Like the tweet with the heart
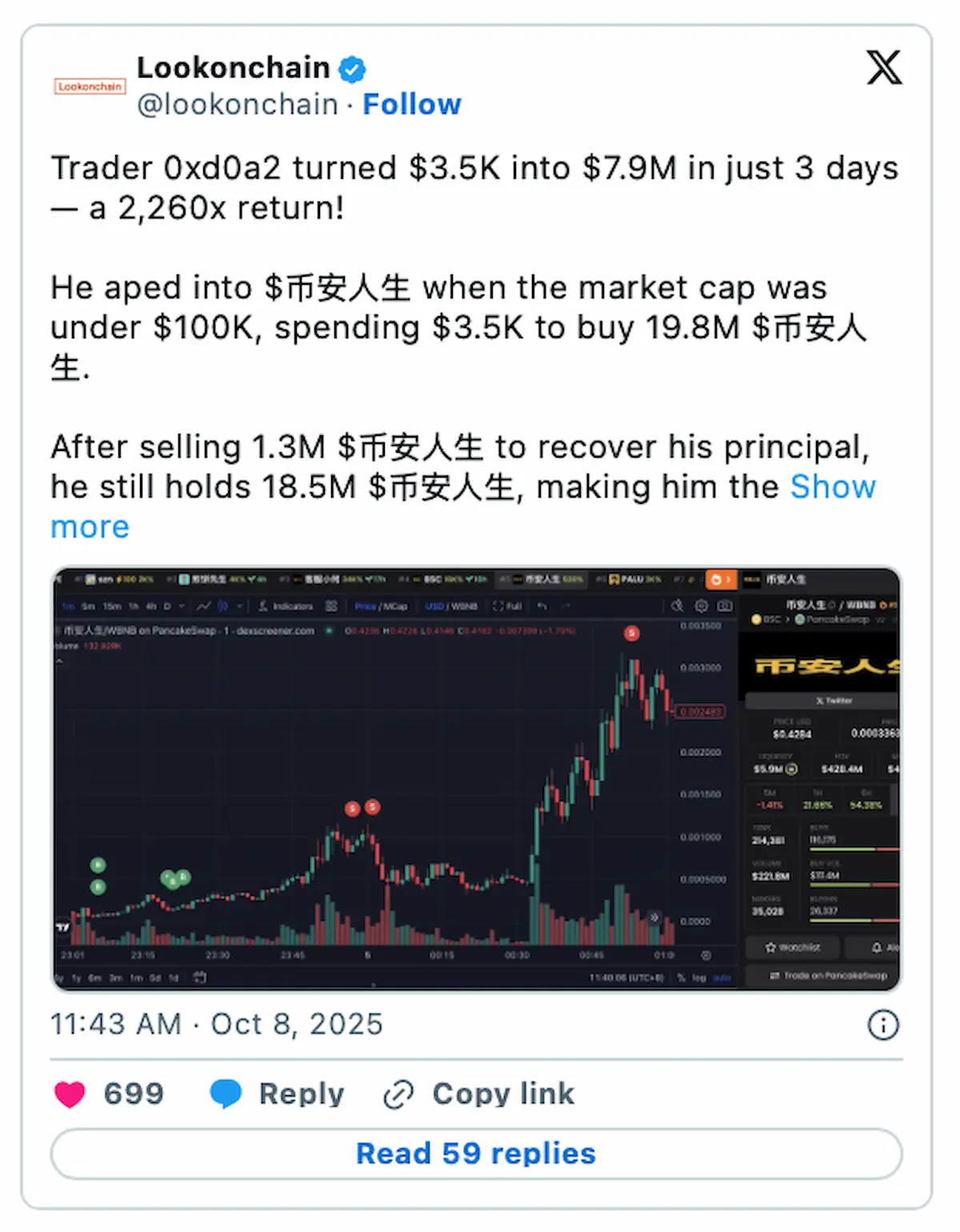The width and height of the screenshot is (960, 1232). tap(70, 1094)
